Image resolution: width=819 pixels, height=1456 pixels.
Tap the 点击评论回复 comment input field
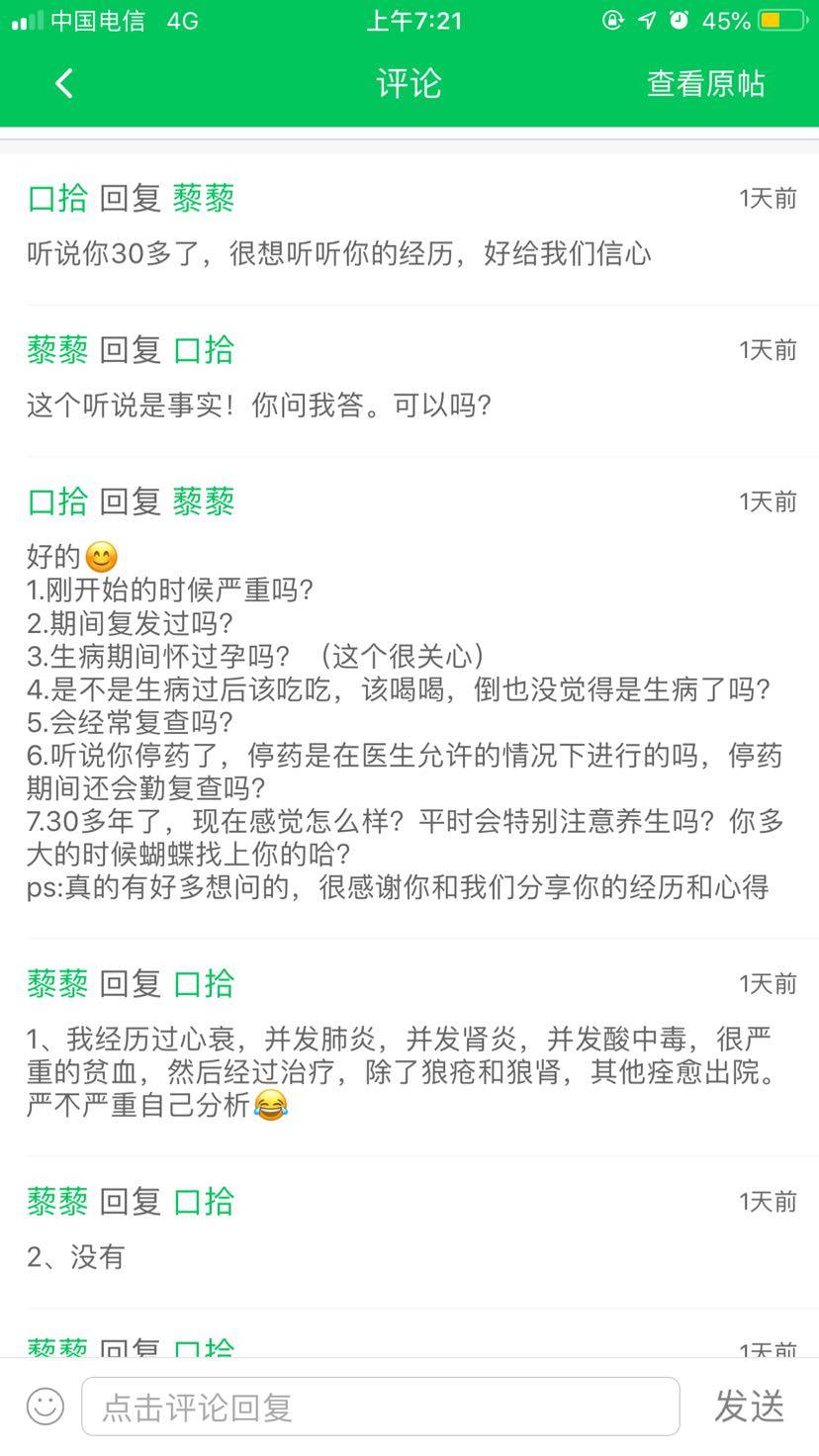380,1407
